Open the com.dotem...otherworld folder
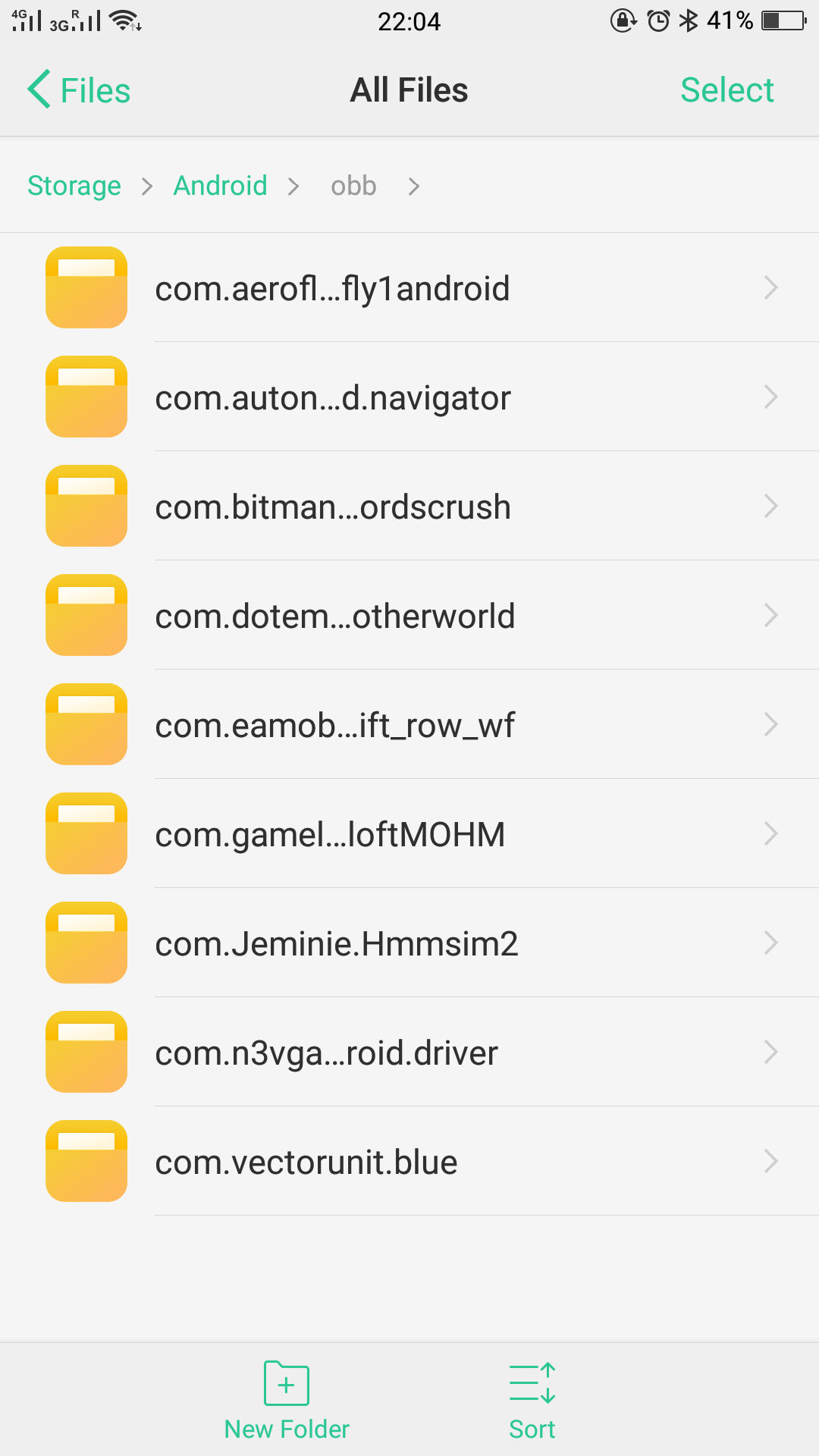 point(409,616)
